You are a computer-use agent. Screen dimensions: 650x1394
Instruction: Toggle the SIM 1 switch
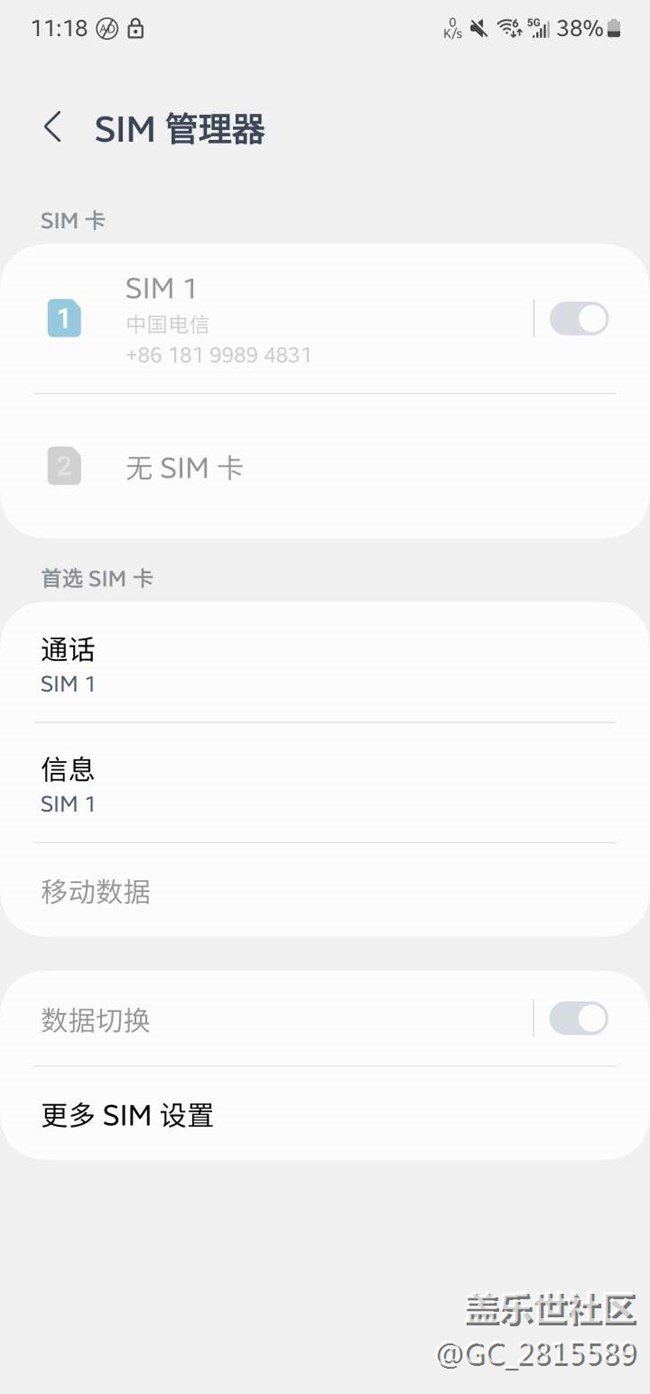[578, 319]
